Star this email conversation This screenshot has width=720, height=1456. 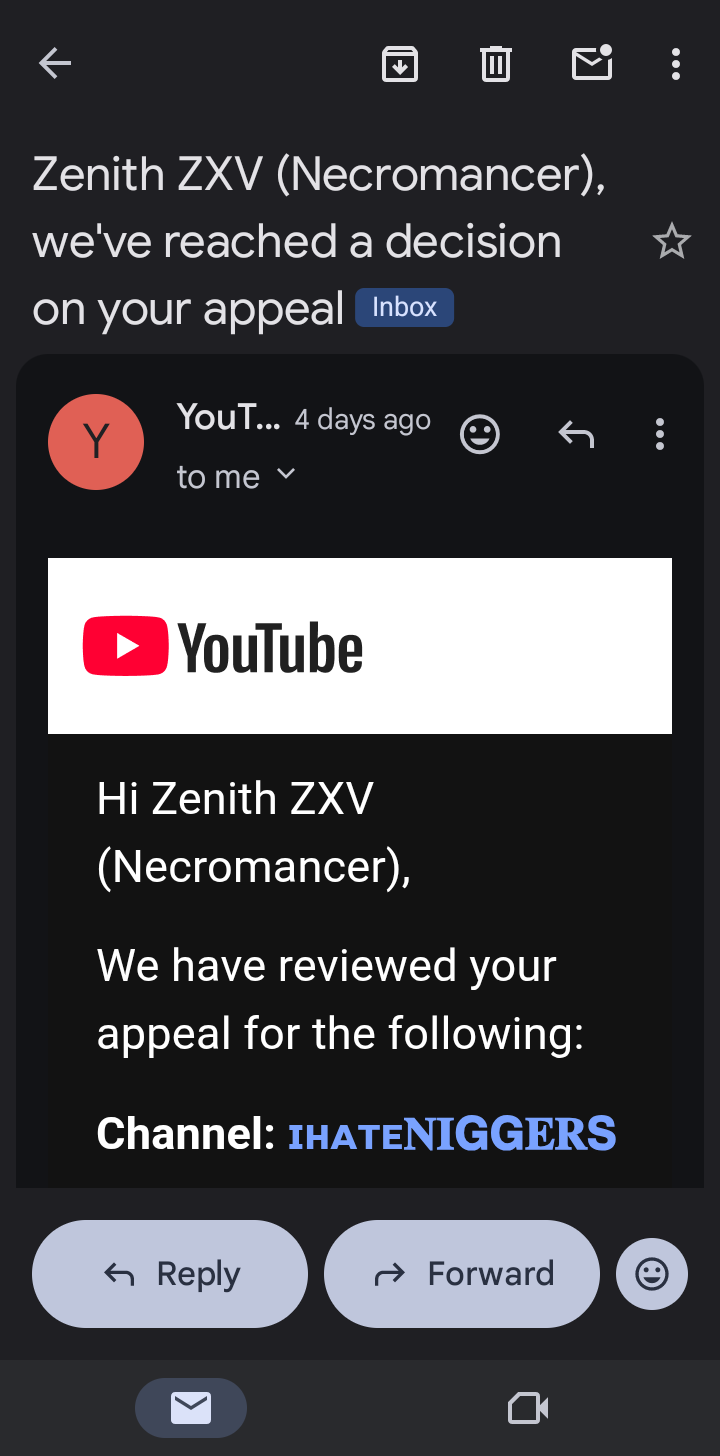[671, 242]
